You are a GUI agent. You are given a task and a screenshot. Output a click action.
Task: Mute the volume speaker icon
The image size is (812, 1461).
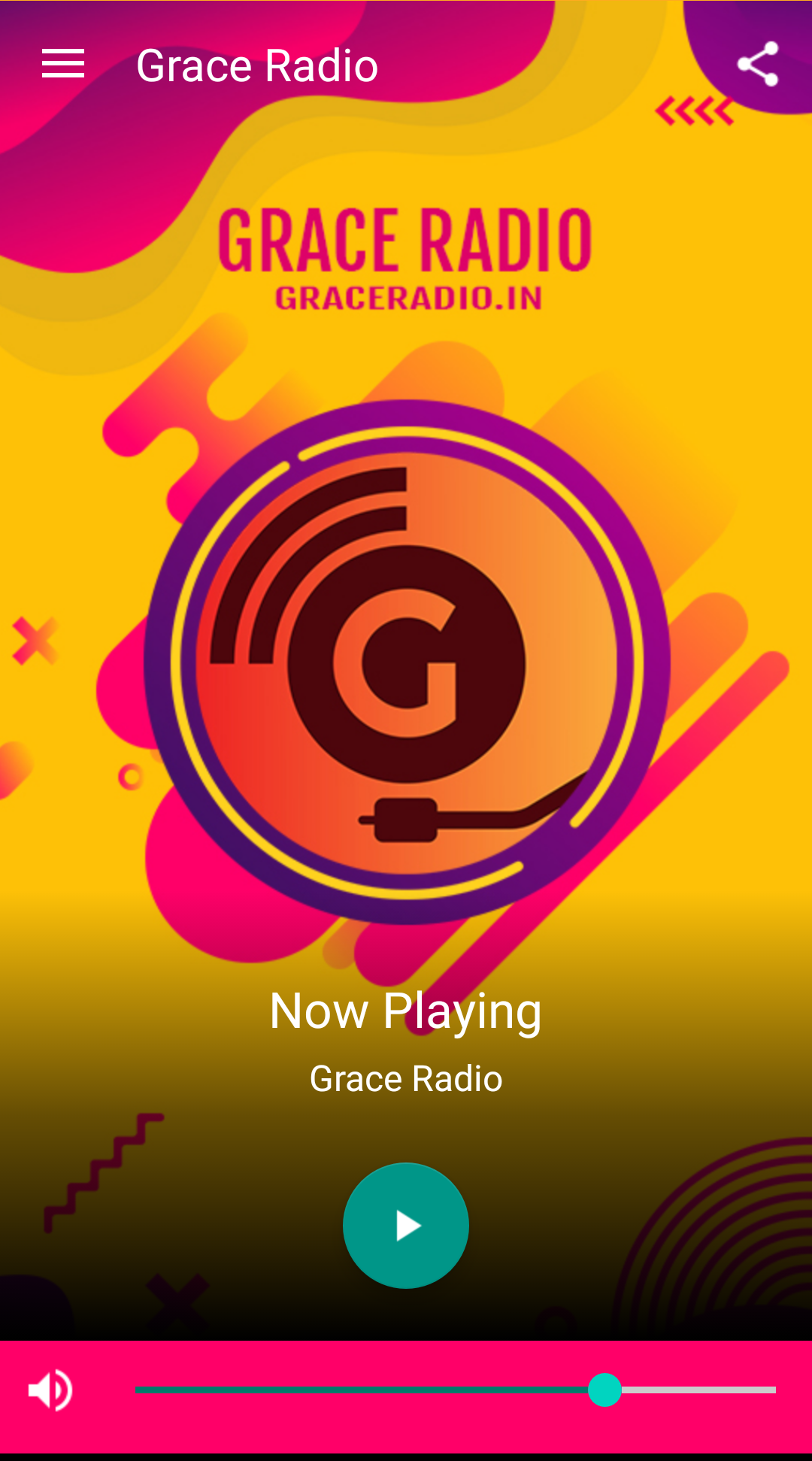click(x=50, y=1390)
